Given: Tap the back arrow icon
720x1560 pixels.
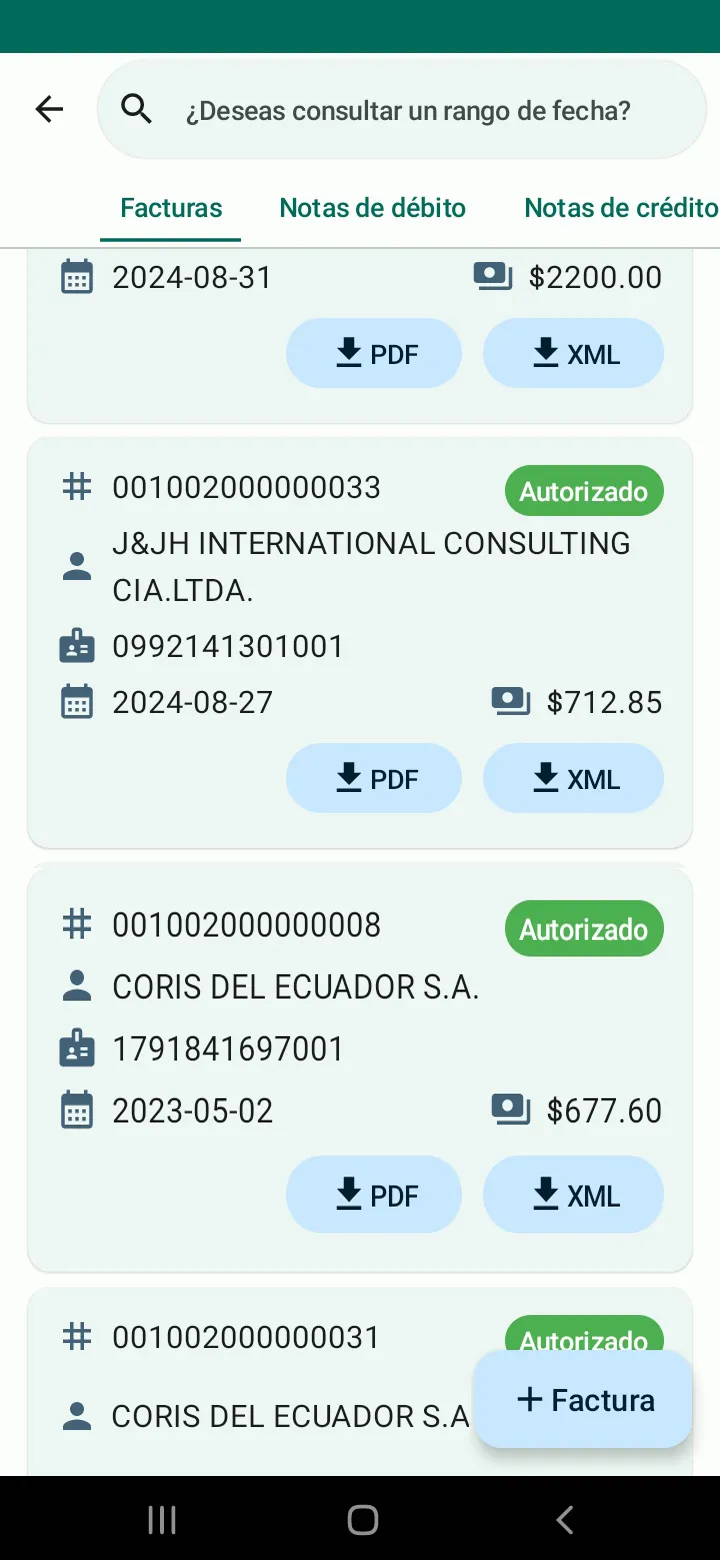Looking at the screenshot, I should [49, 109].
